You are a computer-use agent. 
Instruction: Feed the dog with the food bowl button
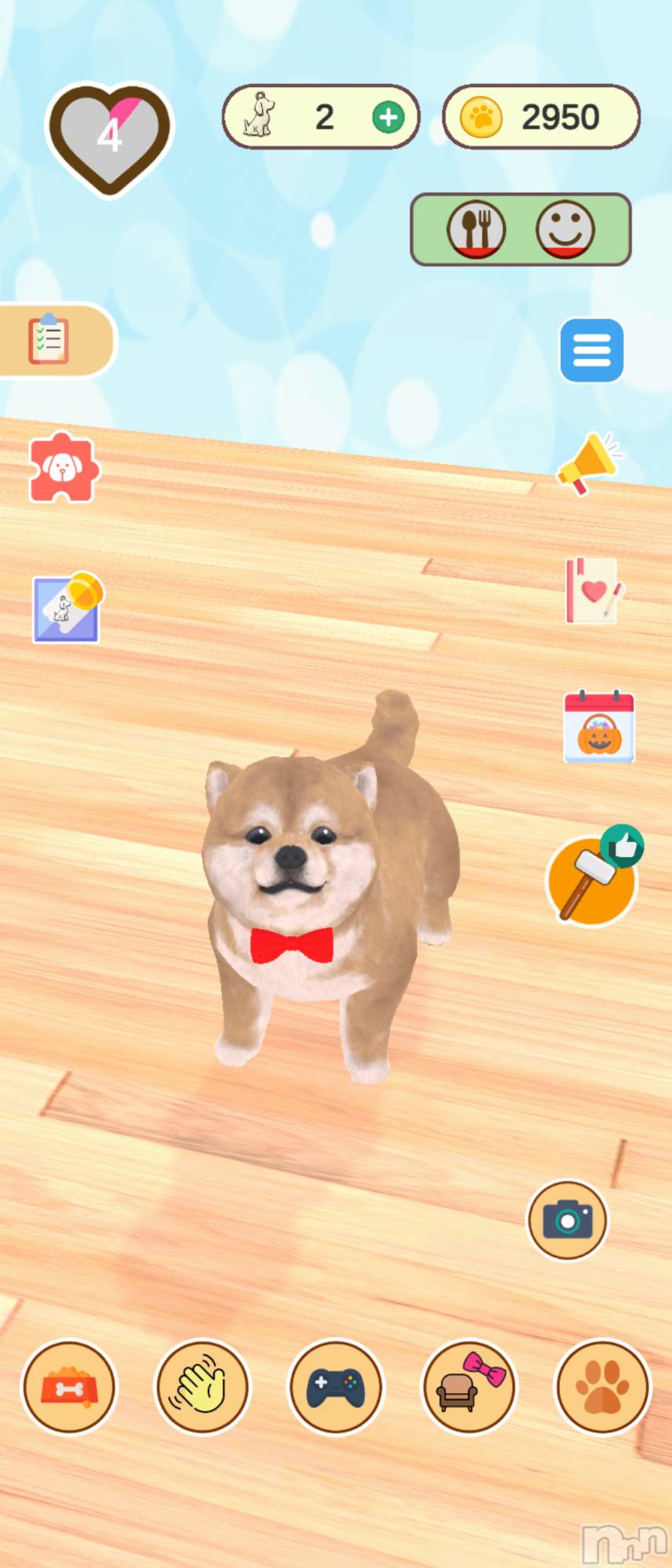[x=69, y=1387]
